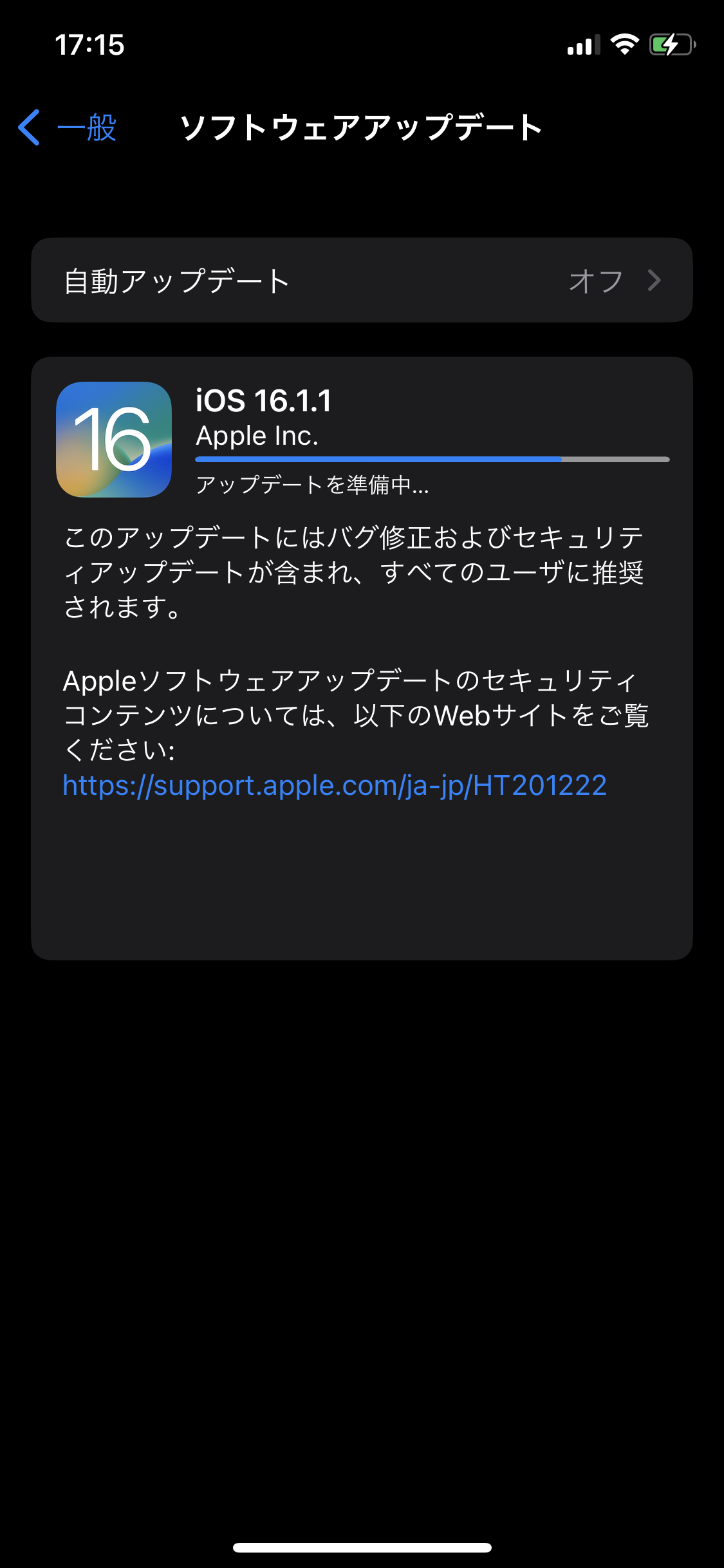
Task: Go back to 一般 settings
Action: point(68,127)
